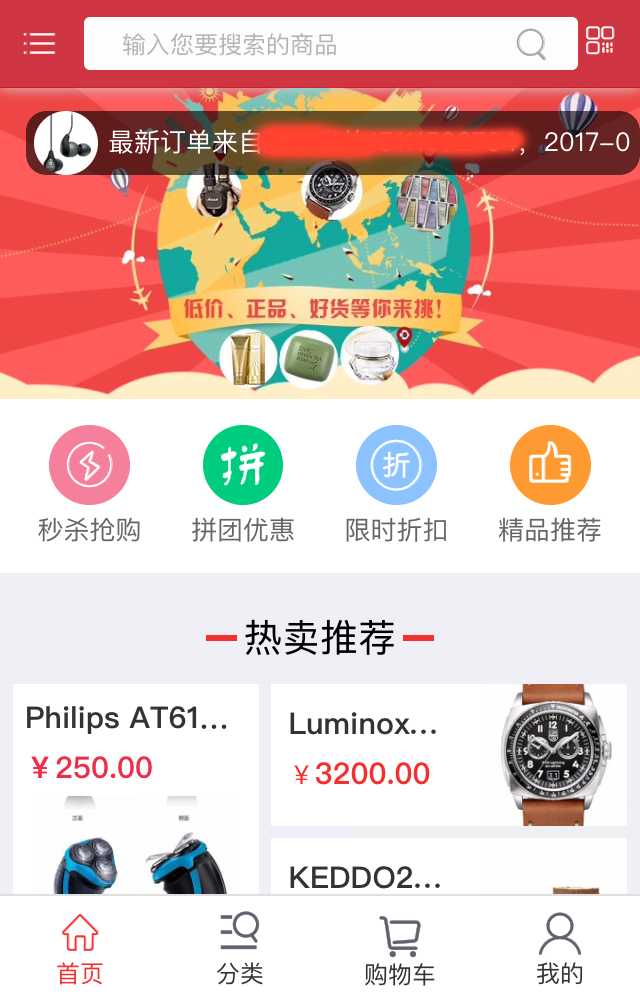View the Philips AT61 shaver product
This screenshot has width=640, height=1007.
135,790
